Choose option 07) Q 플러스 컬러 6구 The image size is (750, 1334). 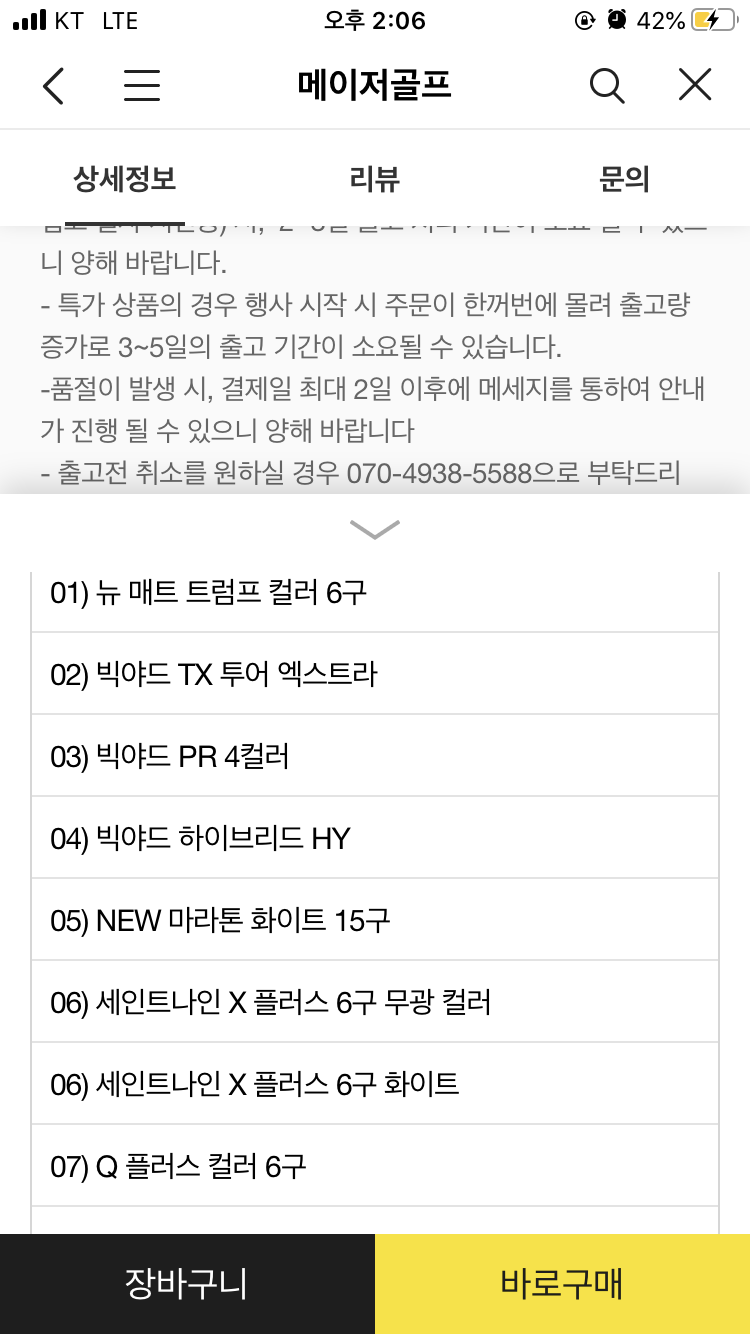point(375,1166)
